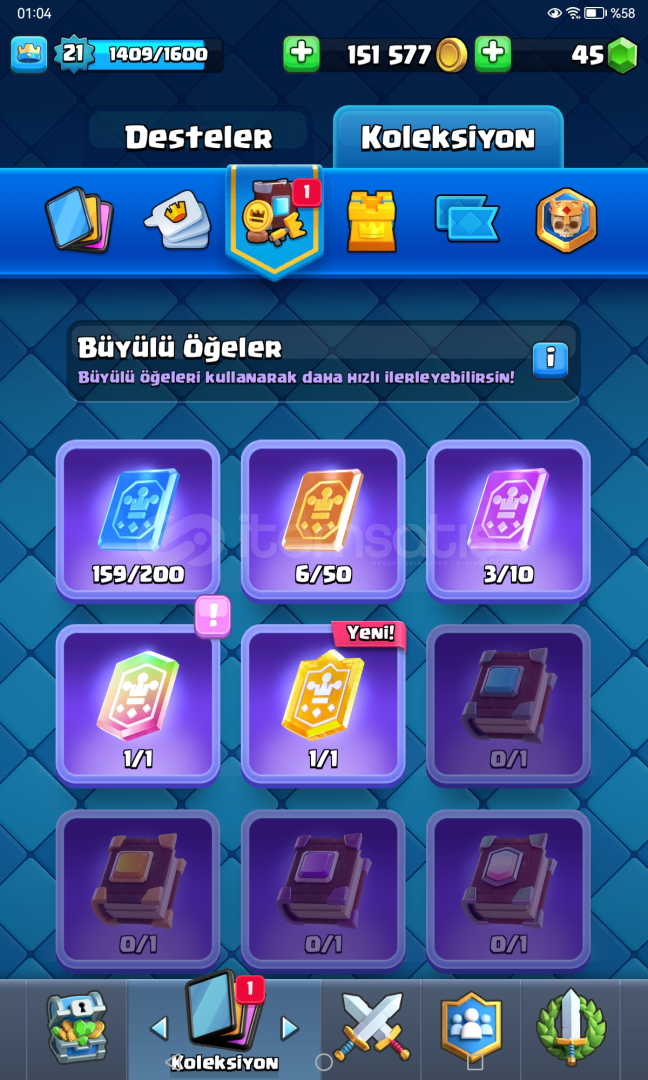Screen dimensions: 648x1080
Task: Open the king level crown icon
Action: (x=29, y=54)
